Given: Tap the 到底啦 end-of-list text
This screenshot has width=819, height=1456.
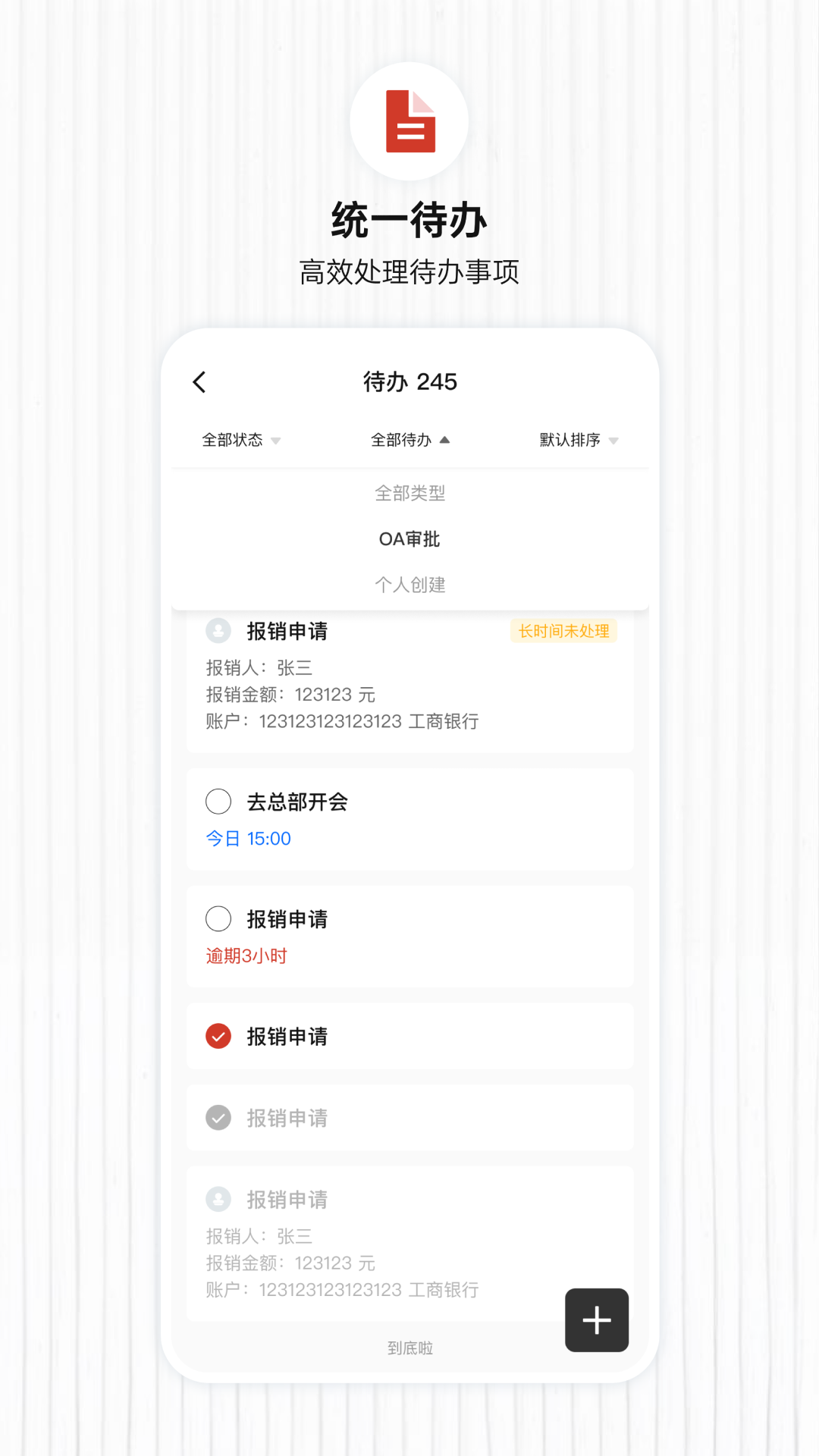Looking at the screenshot, I should [409, 1348].
